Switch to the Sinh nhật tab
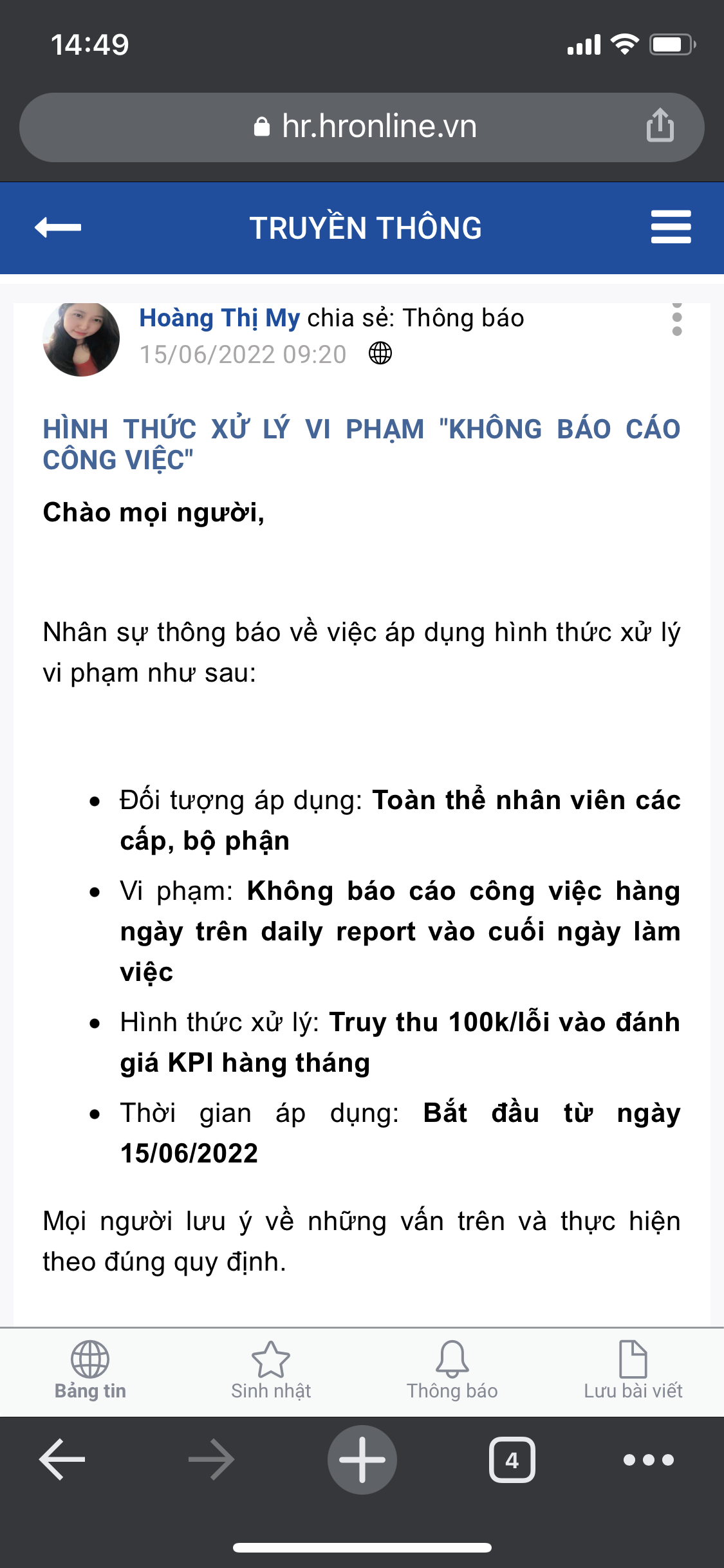Image resolution: width=724 pixels, height=1568 pixels. 271,1371
